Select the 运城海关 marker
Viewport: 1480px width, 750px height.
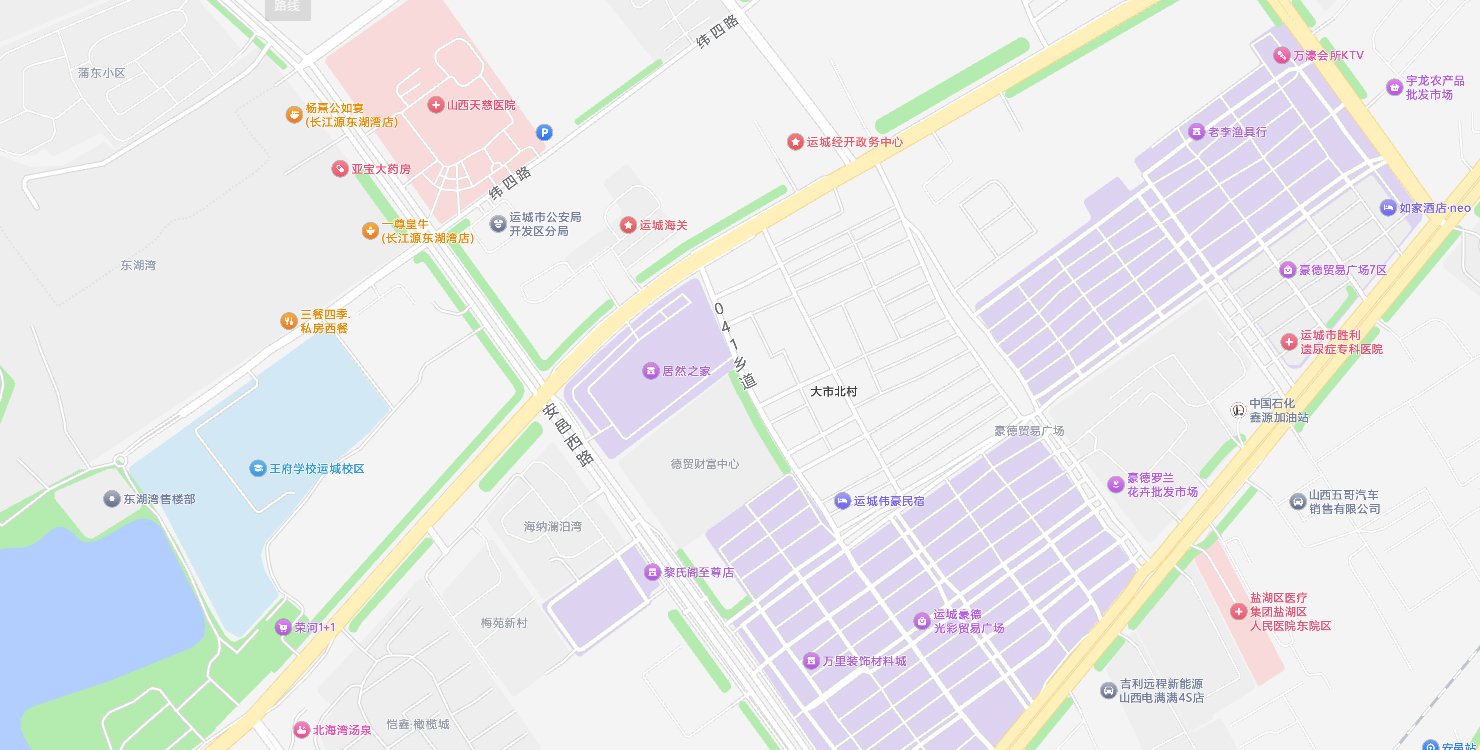point(628,225)
